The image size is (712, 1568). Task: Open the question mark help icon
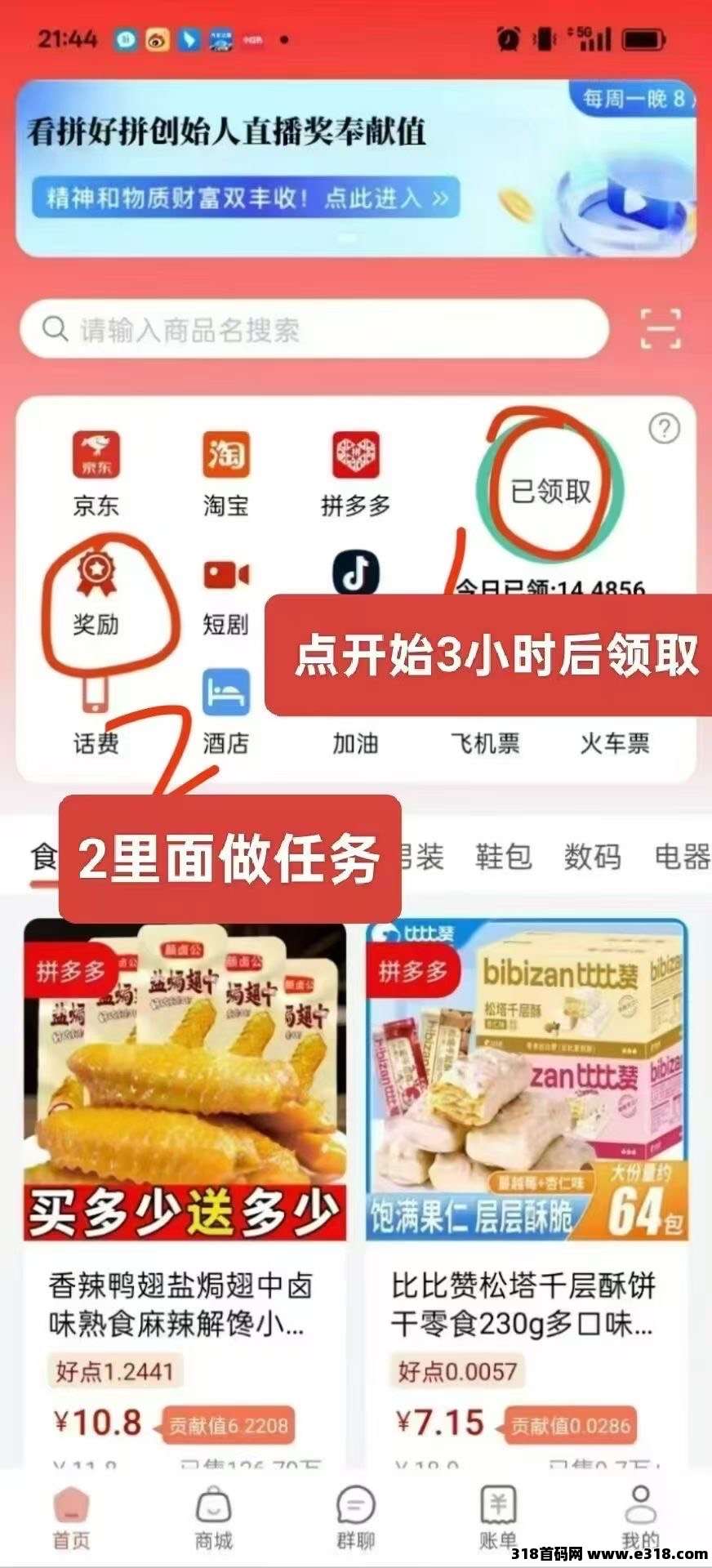point(664,428)
